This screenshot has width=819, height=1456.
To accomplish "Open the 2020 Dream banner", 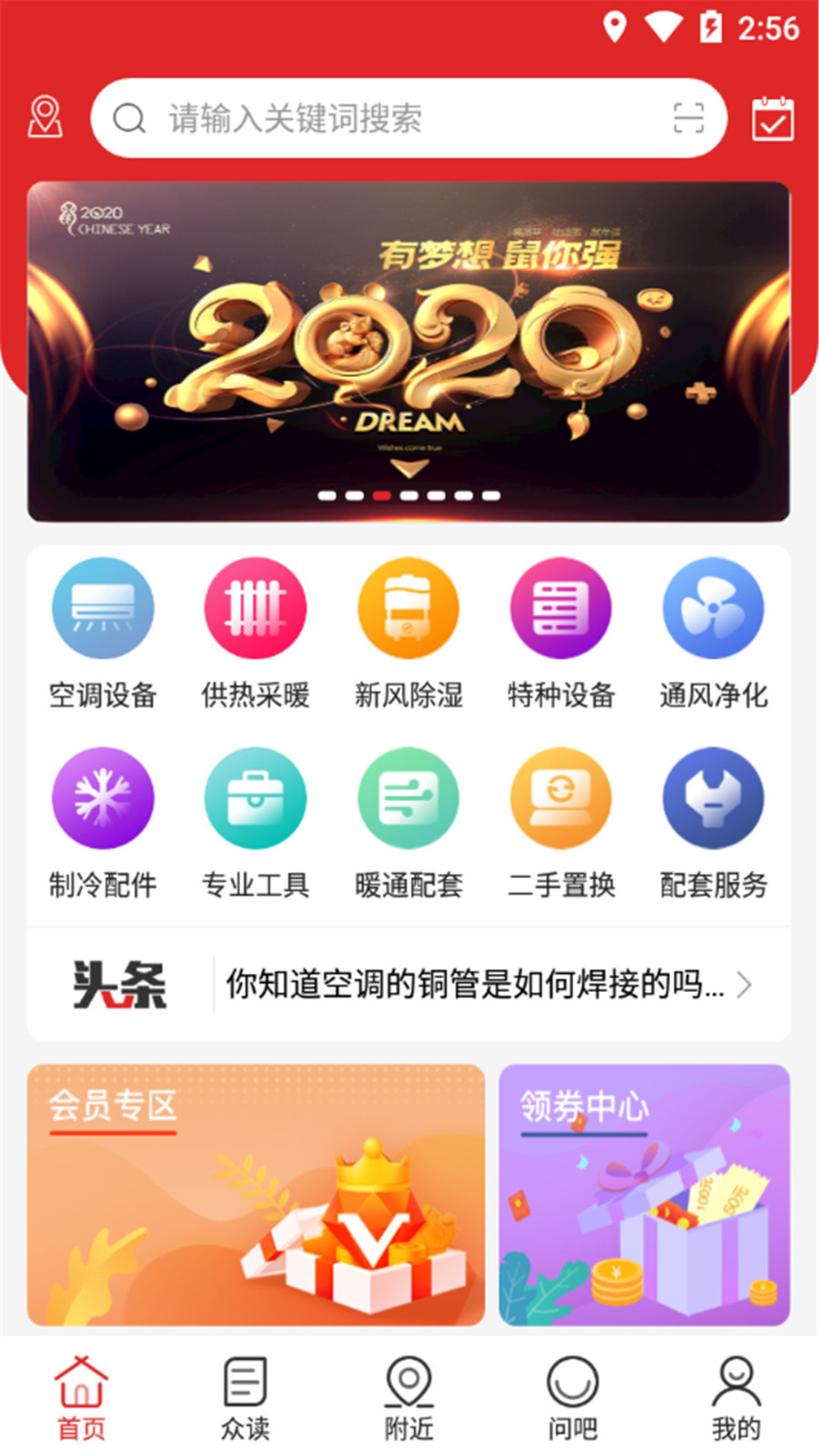I will pyautogui.click(x=409, y=351).
